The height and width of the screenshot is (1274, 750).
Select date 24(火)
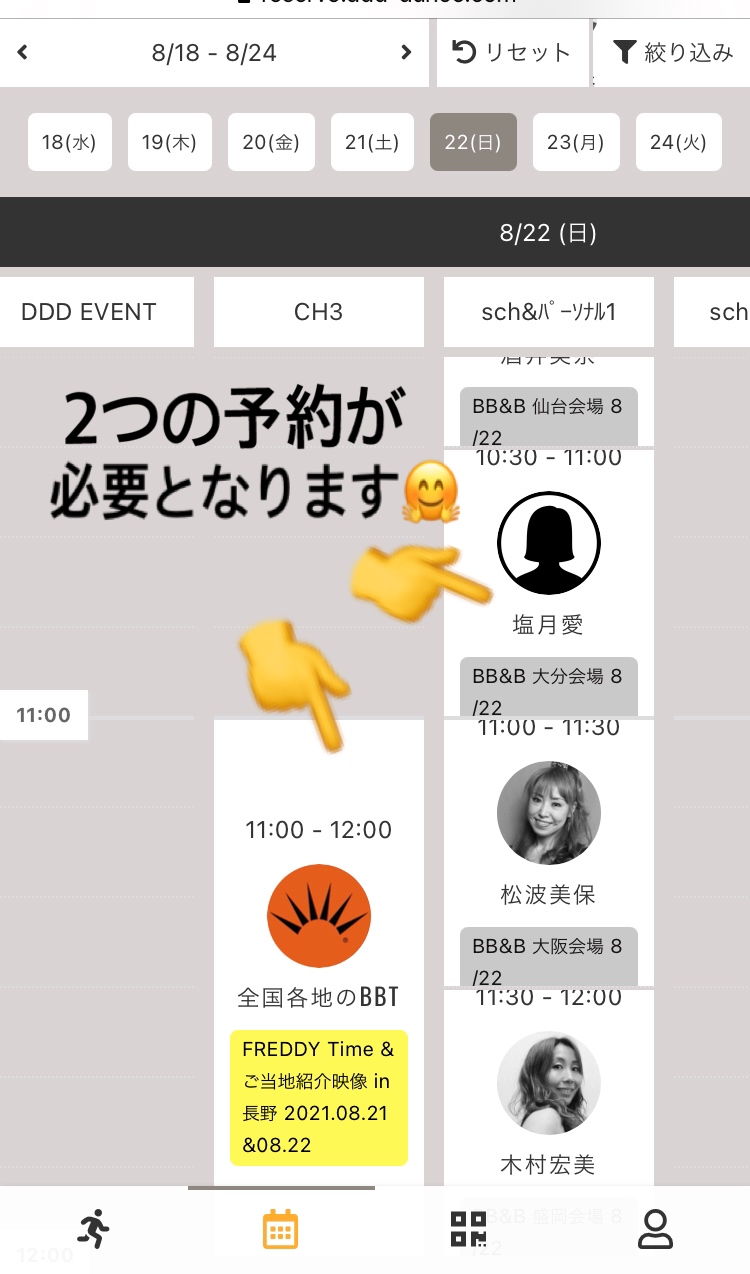pyautogui.click(x=679, y=142)
